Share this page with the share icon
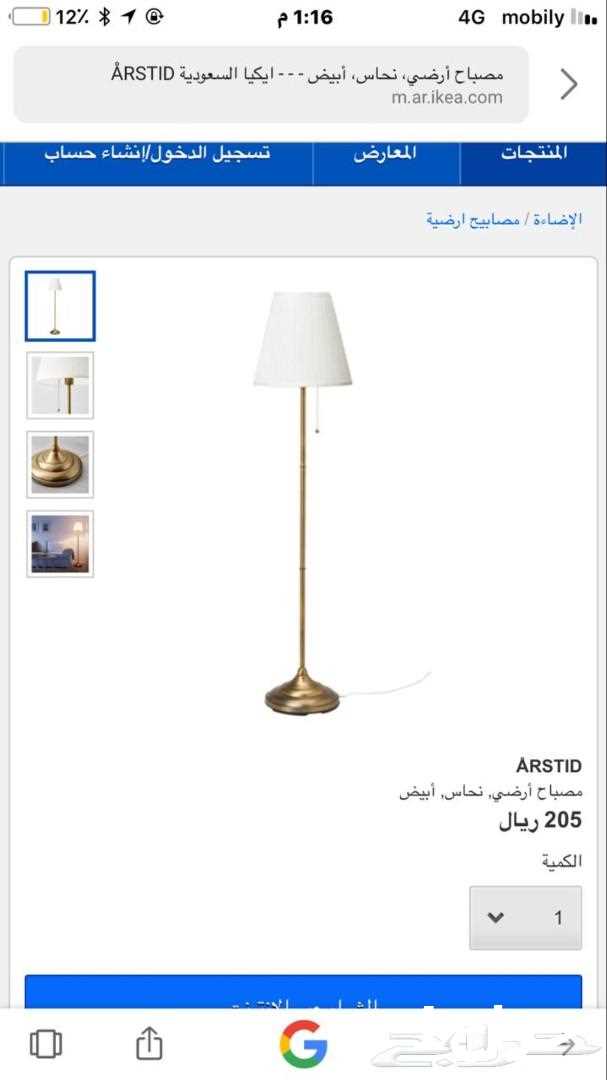607x1080 pixels. (x=149, y=1043)
